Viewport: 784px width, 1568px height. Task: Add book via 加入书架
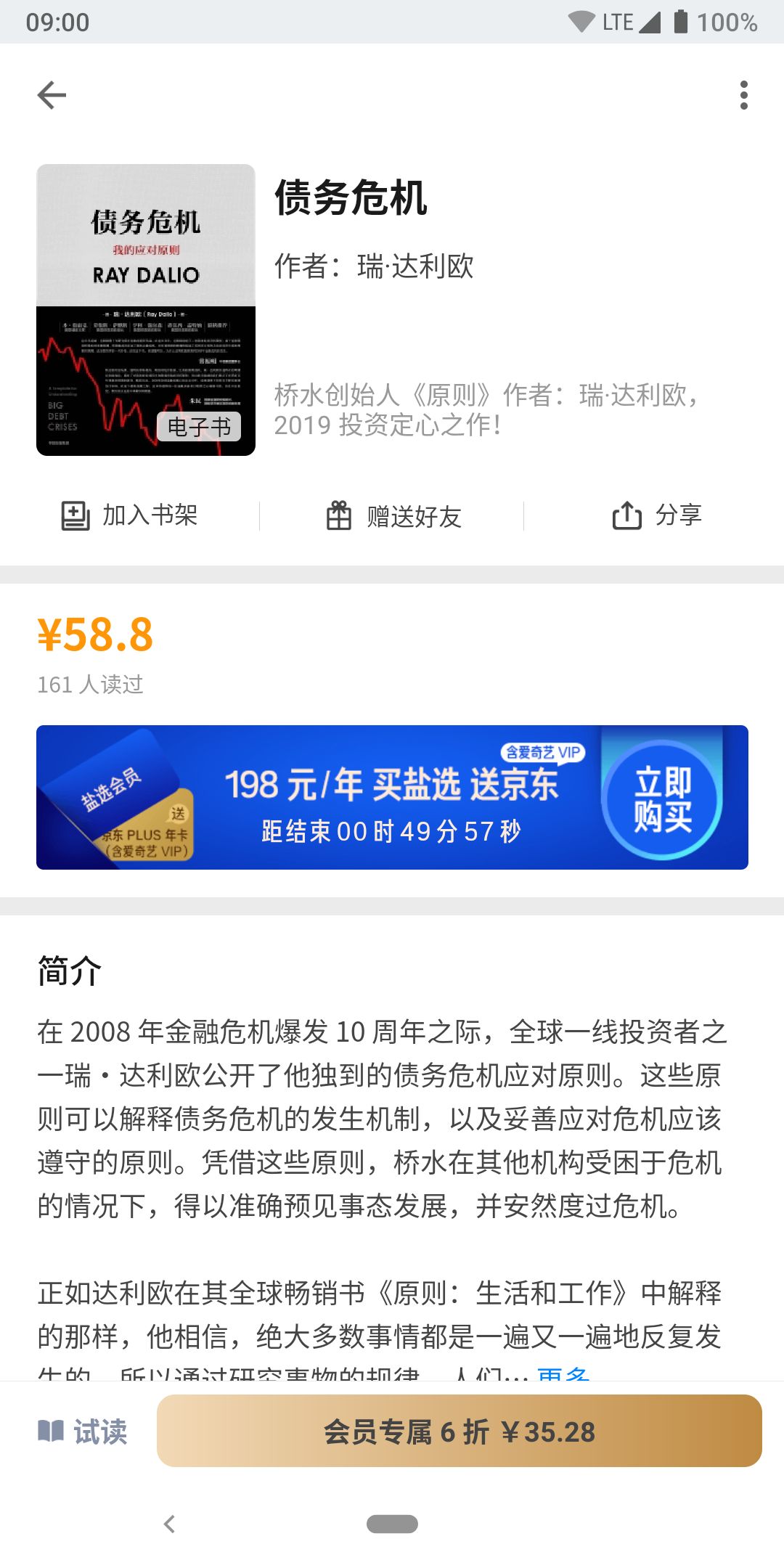[x=129, y=515]
